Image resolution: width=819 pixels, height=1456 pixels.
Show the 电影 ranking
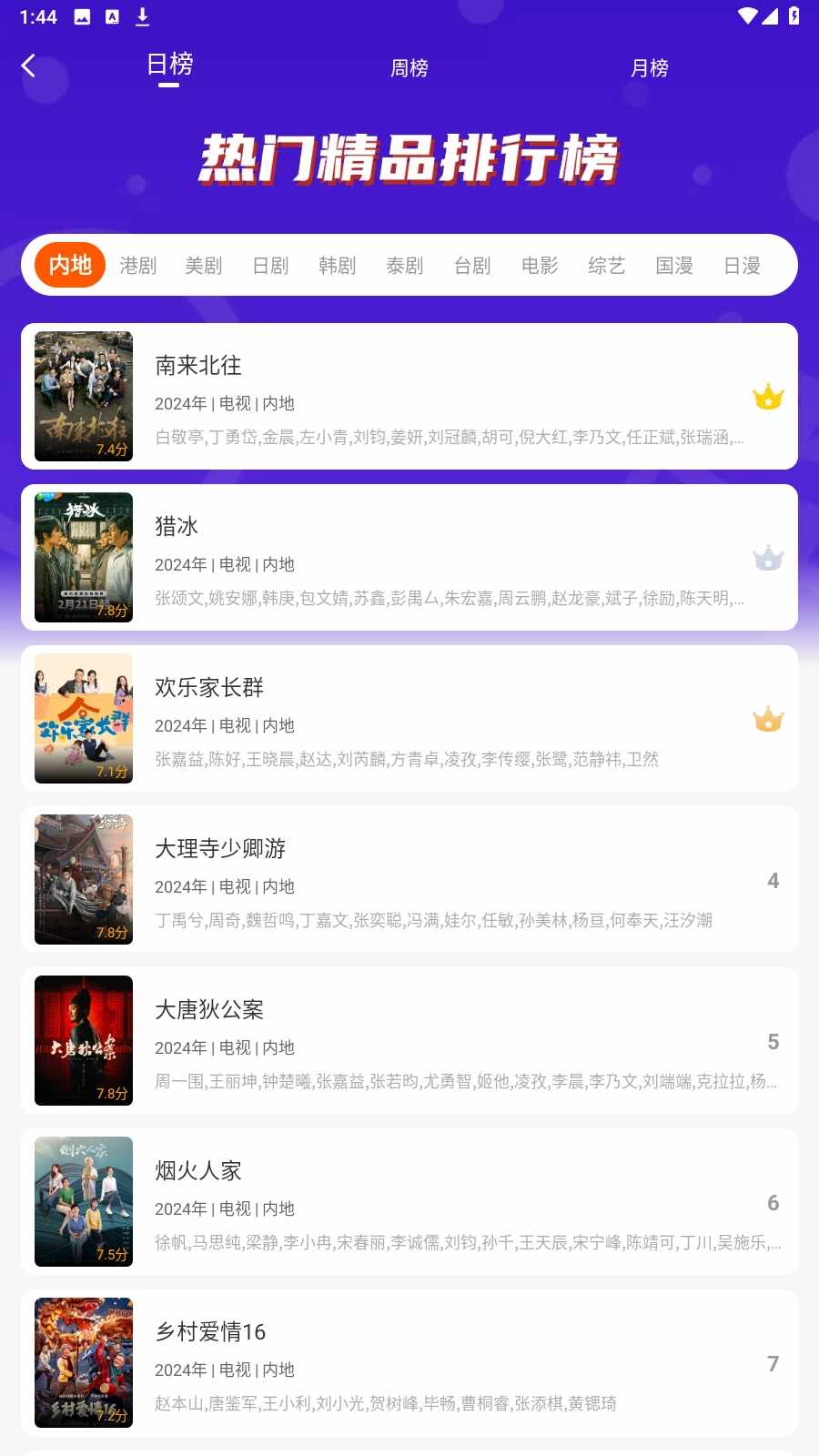(x=540, y=266)
